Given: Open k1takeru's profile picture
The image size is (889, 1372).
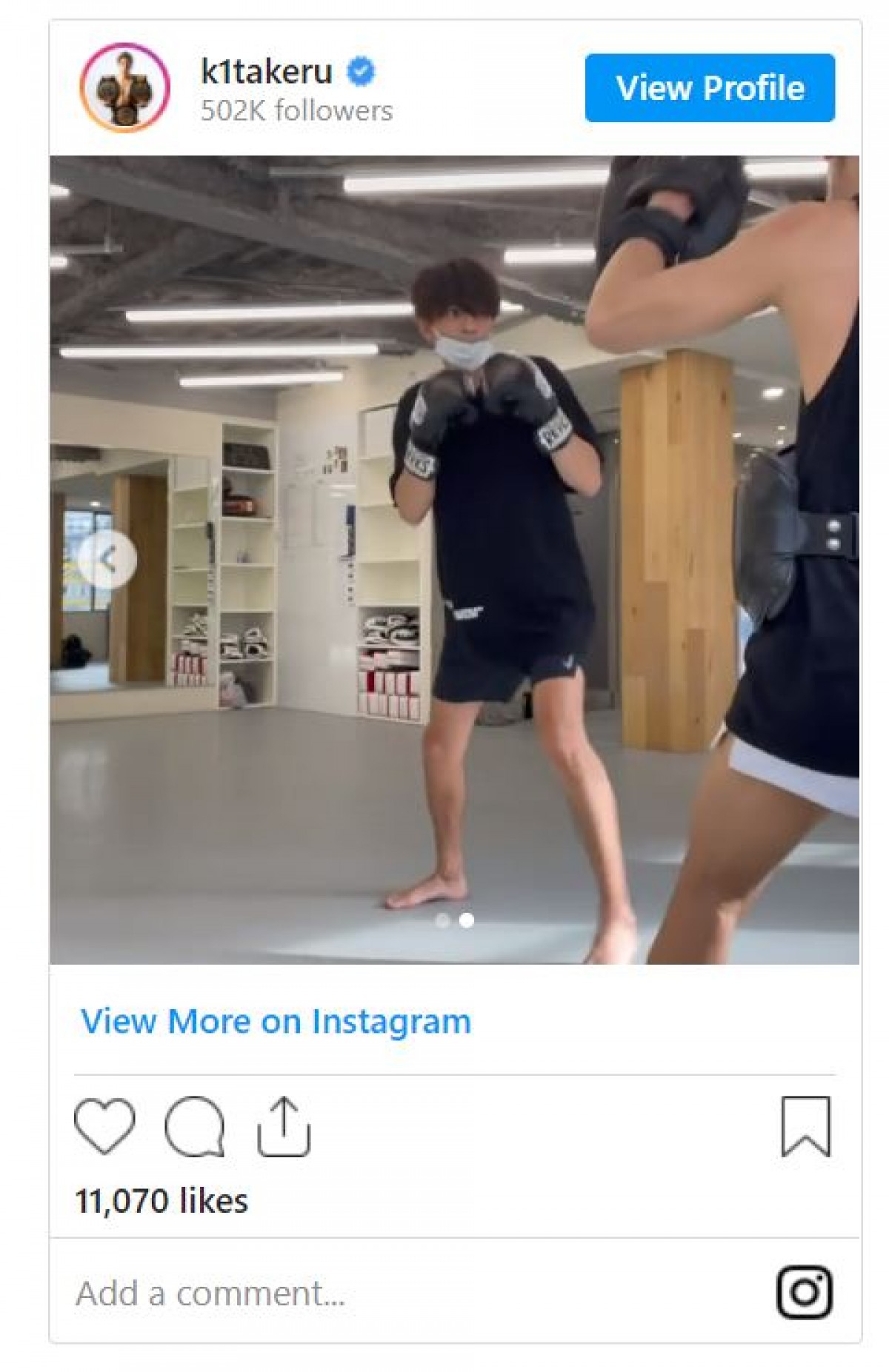Looking at the screenshot, I should point(125,87).
